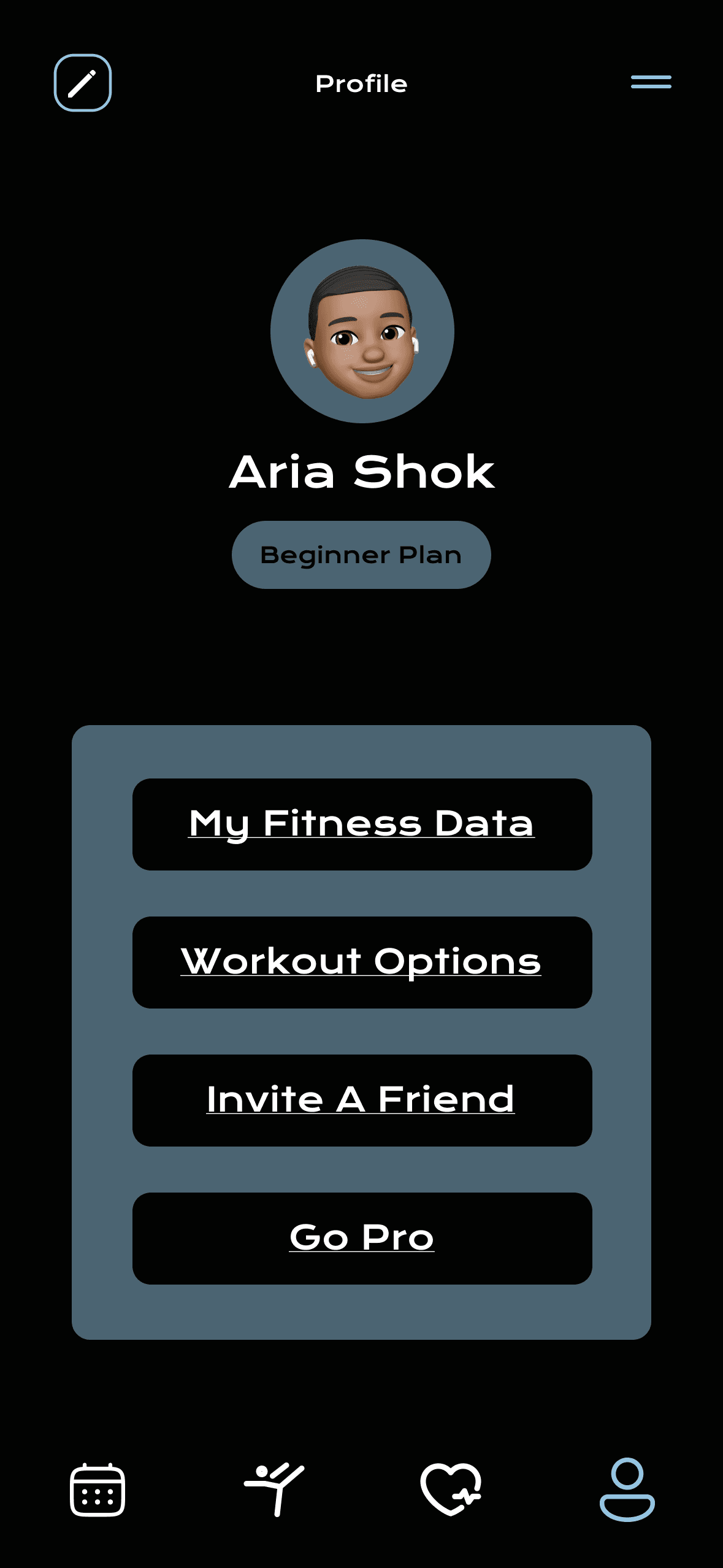The width and height of the screenshot is (723, 1568).
Task: Upgrade with Go Pro
Action: 362,1238
